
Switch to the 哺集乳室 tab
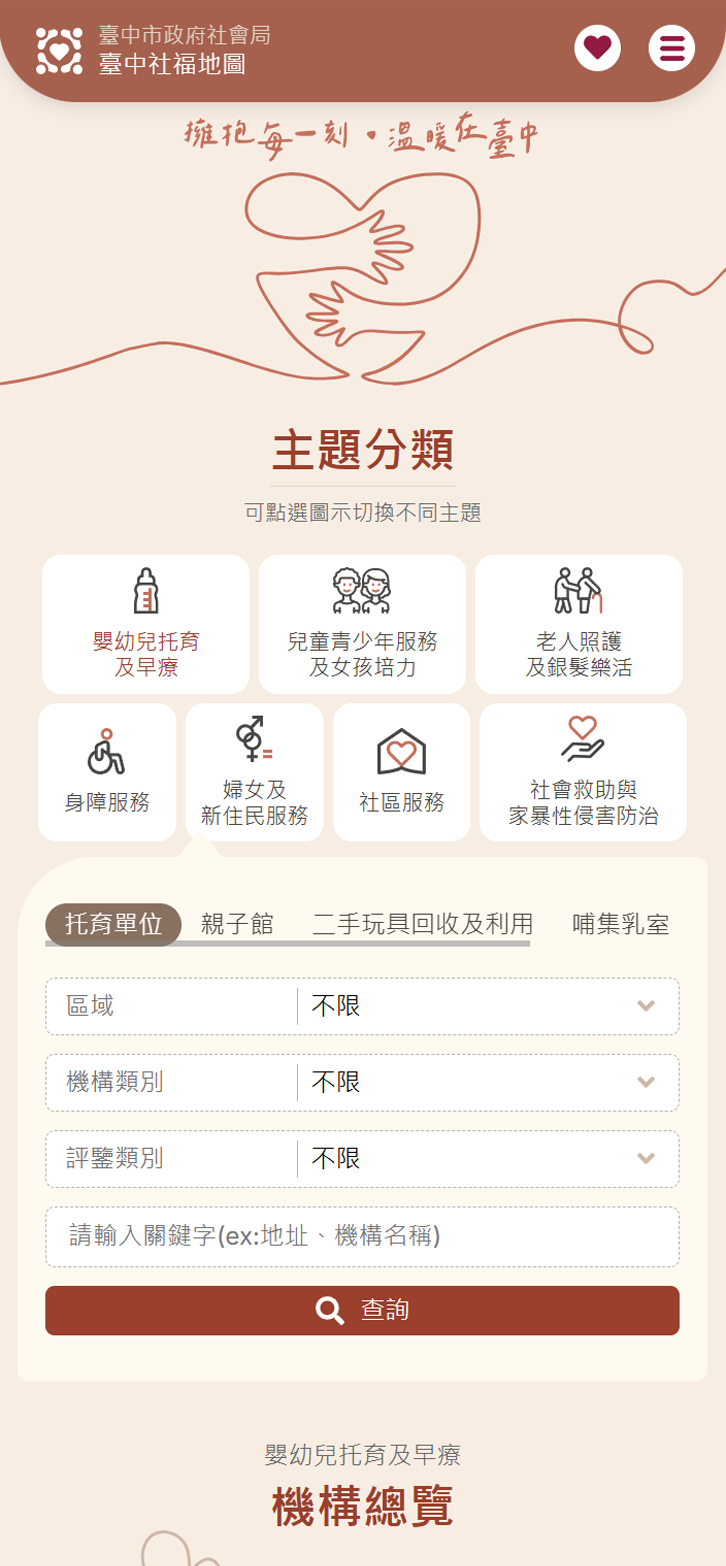click(x=621, y=924)
